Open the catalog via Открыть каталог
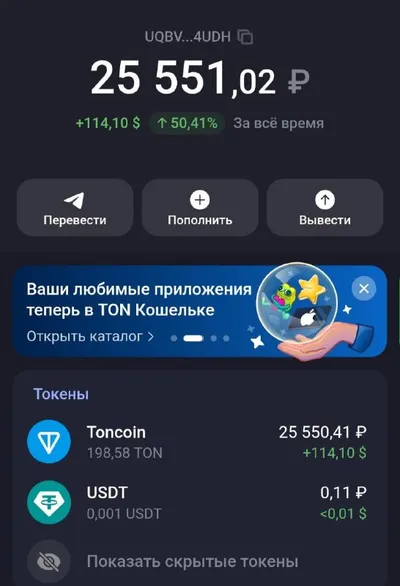 point(90,336)
